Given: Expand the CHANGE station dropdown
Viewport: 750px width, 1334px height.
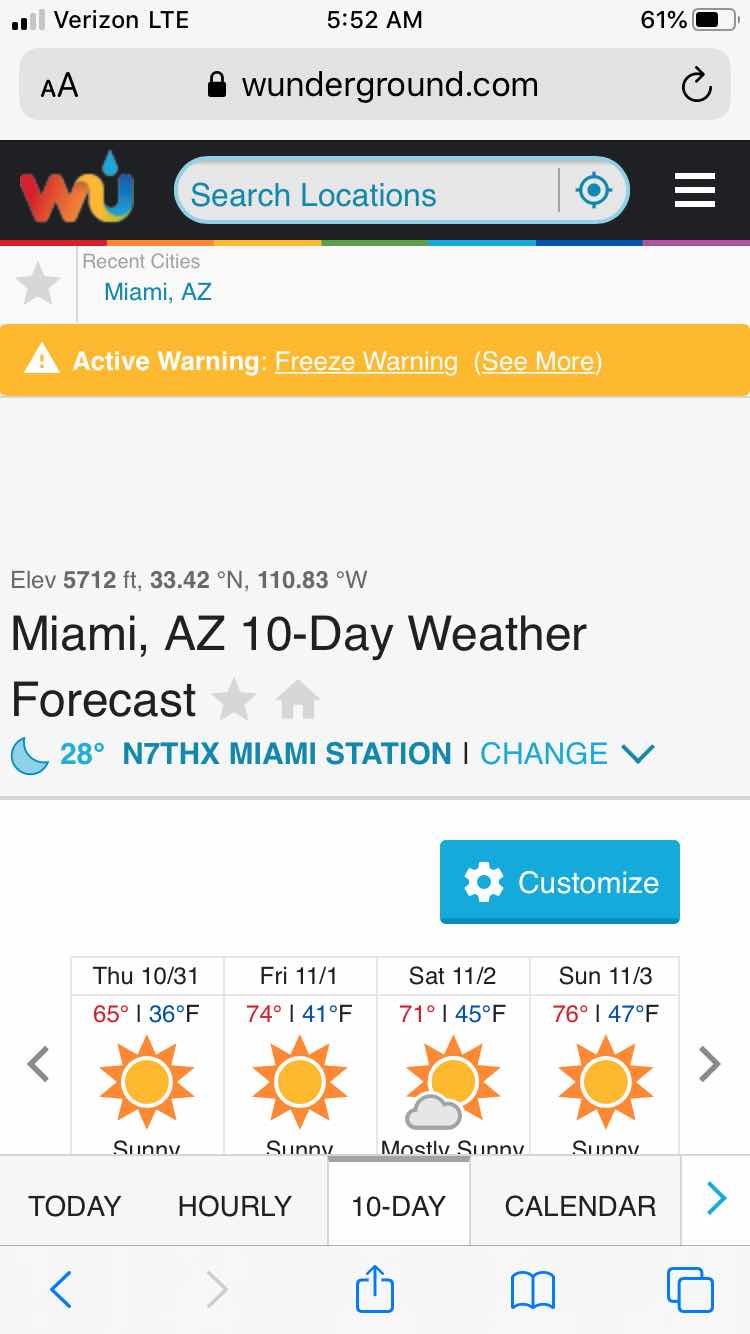Looking at the screenshot, I should 566,754.
